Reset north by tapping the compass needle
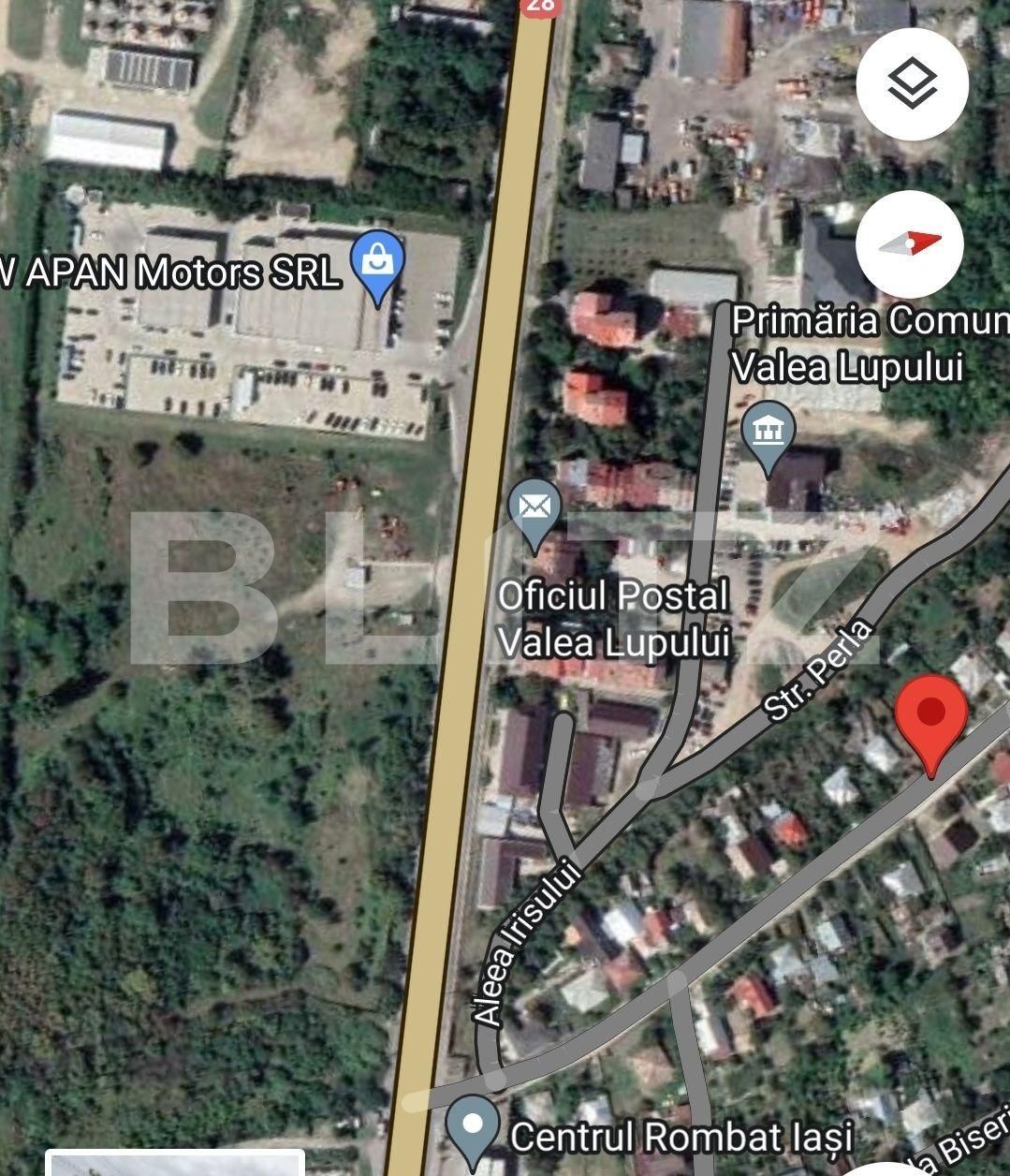Image resolution: width=1010 pixels, height=1176 pixels. point(912,243)
